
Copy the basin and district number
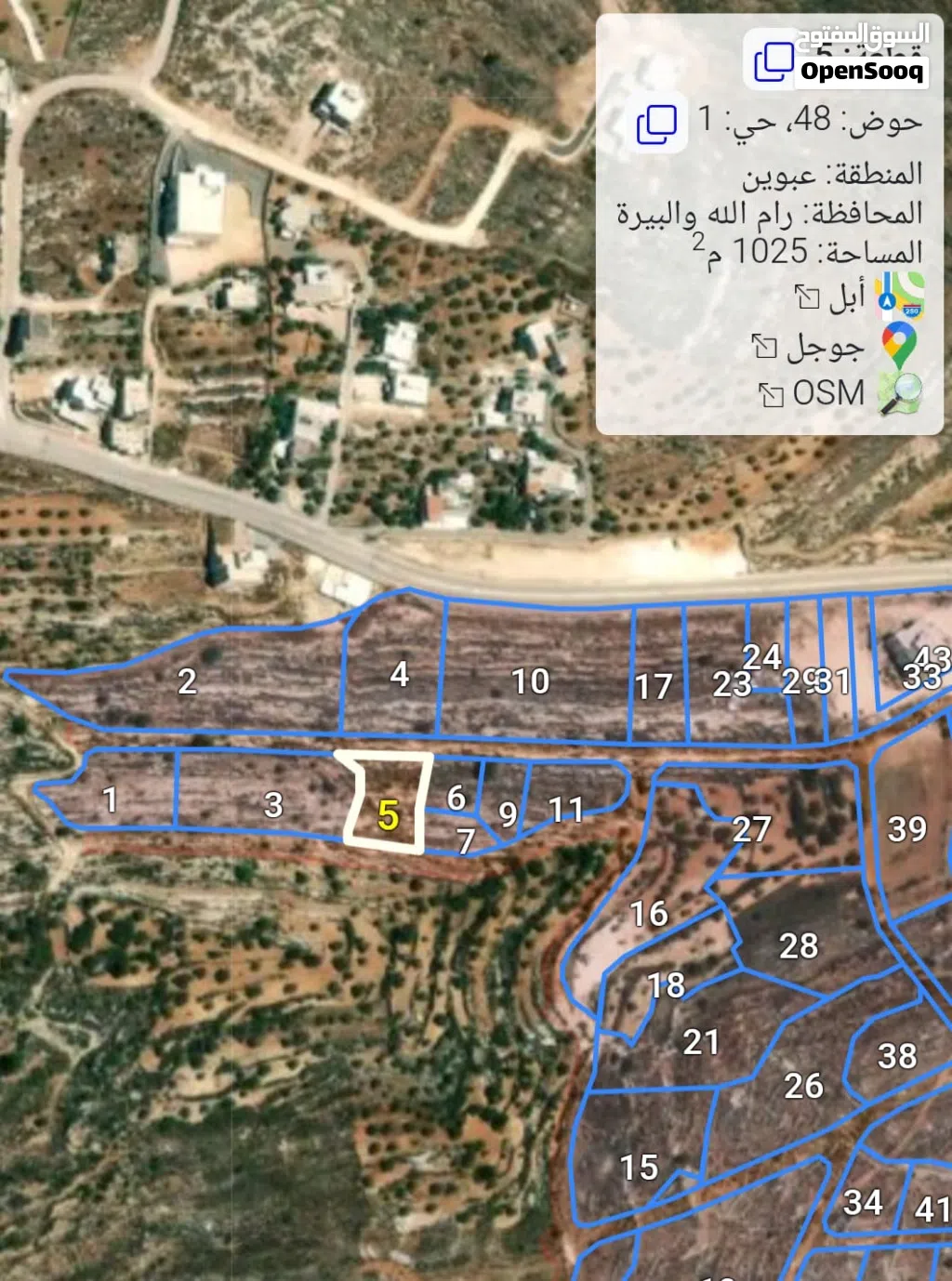tap(657, 124)
